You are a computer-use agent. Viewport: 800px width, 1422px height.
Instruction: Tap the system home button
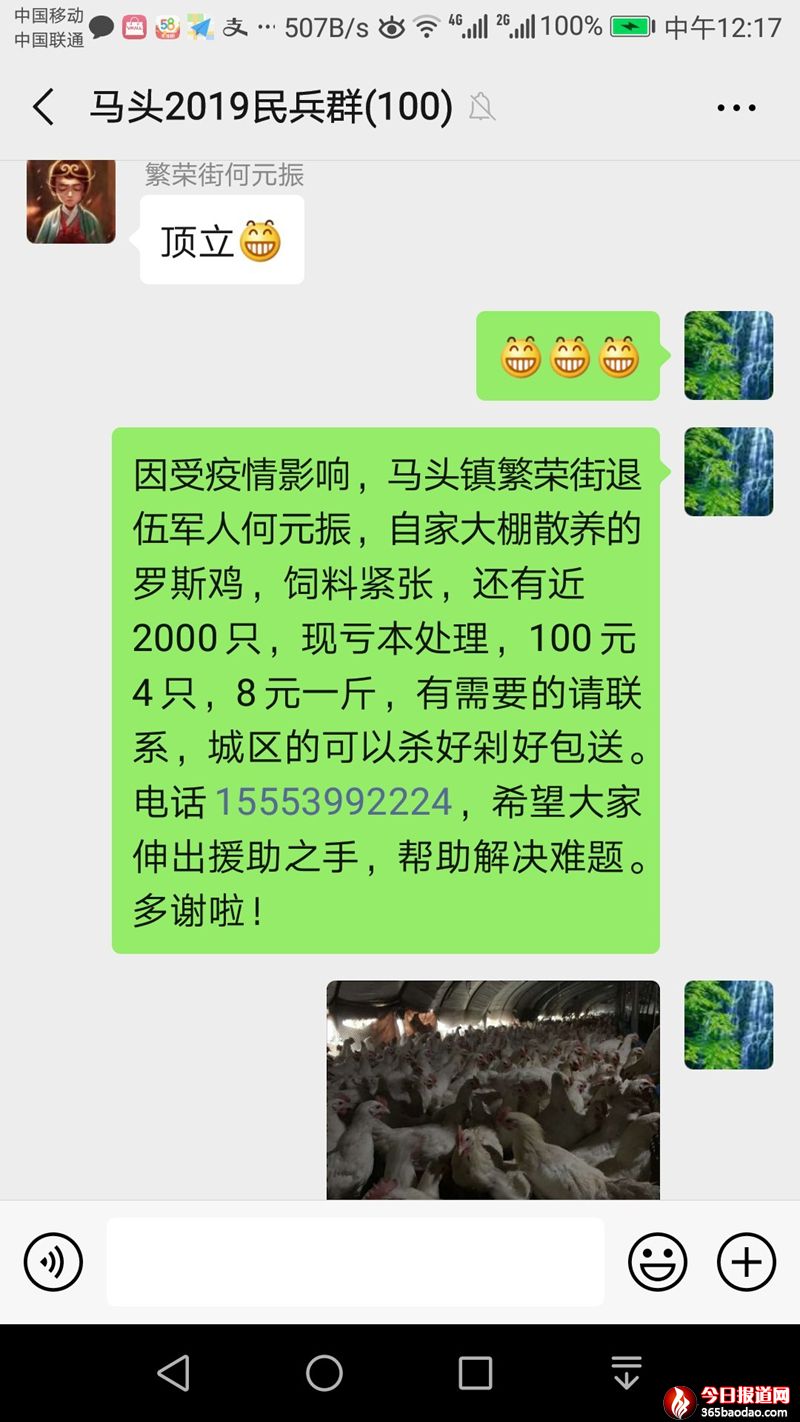pos(324,1373)
